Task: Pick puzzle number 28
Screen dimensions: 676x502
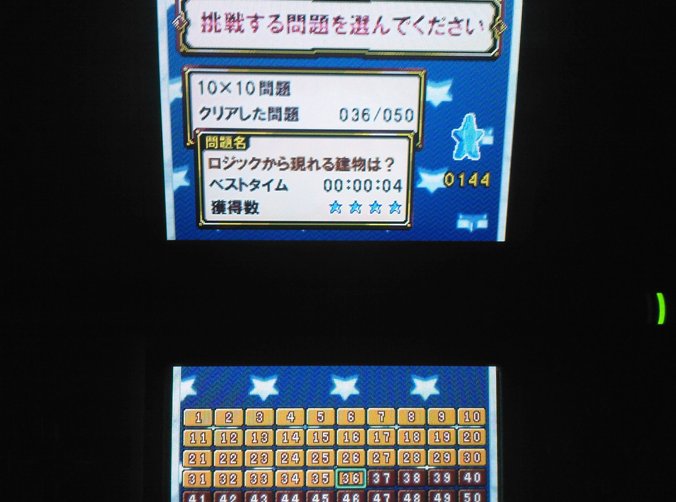Action: 411,457
